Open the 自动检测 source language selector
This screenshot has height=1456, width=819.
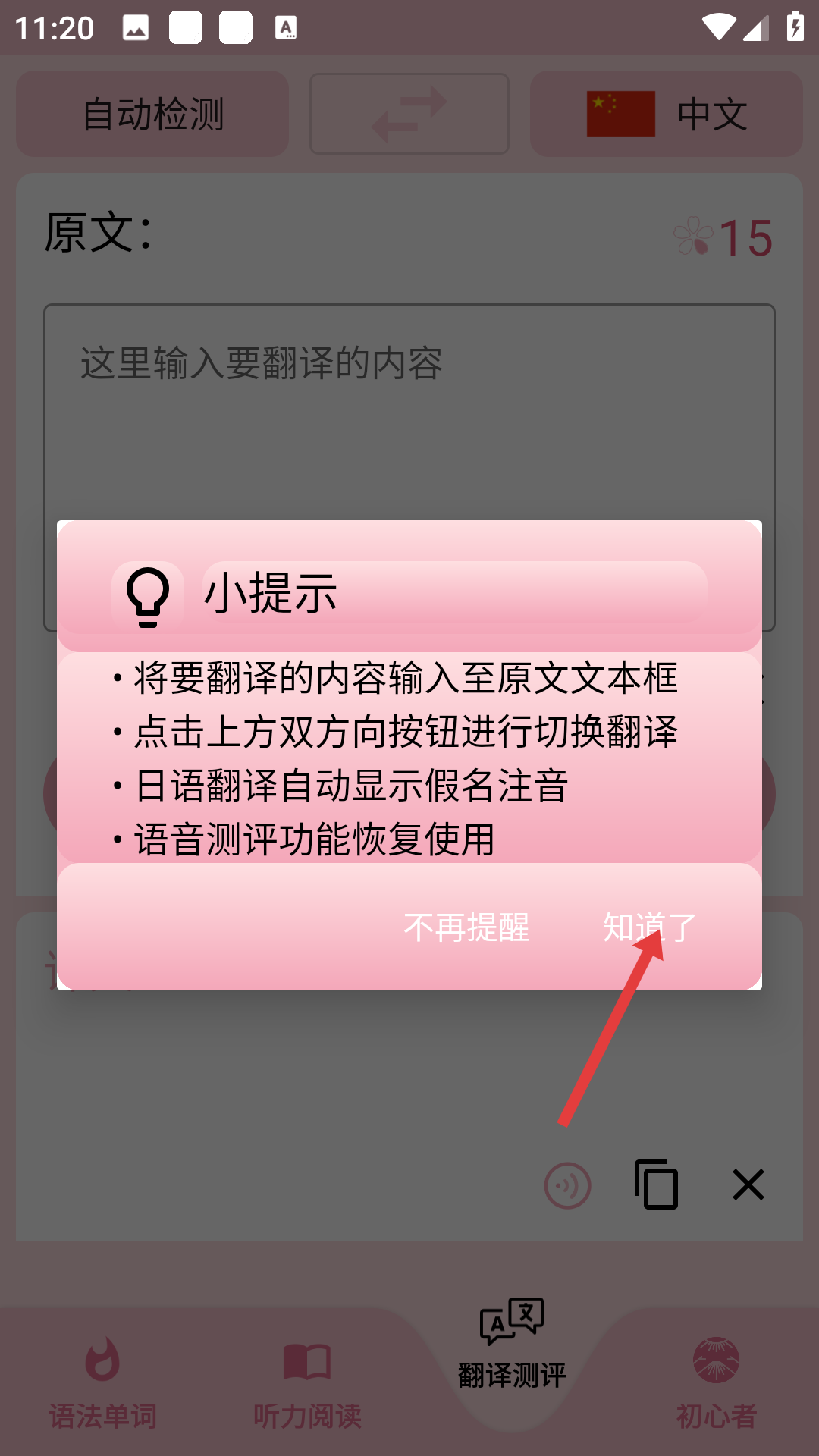[x=152, y=114]
